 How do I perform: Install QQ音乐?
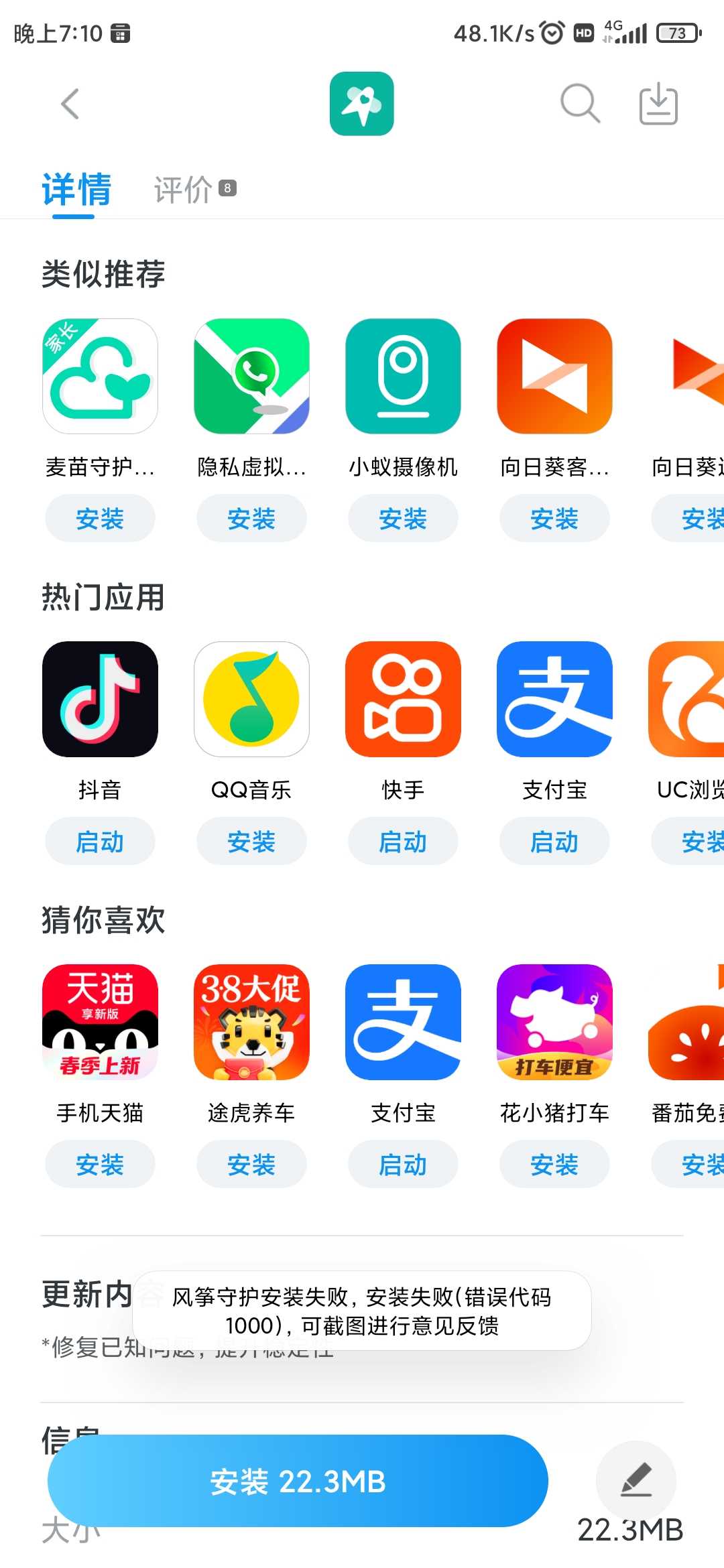click(251, 842)
